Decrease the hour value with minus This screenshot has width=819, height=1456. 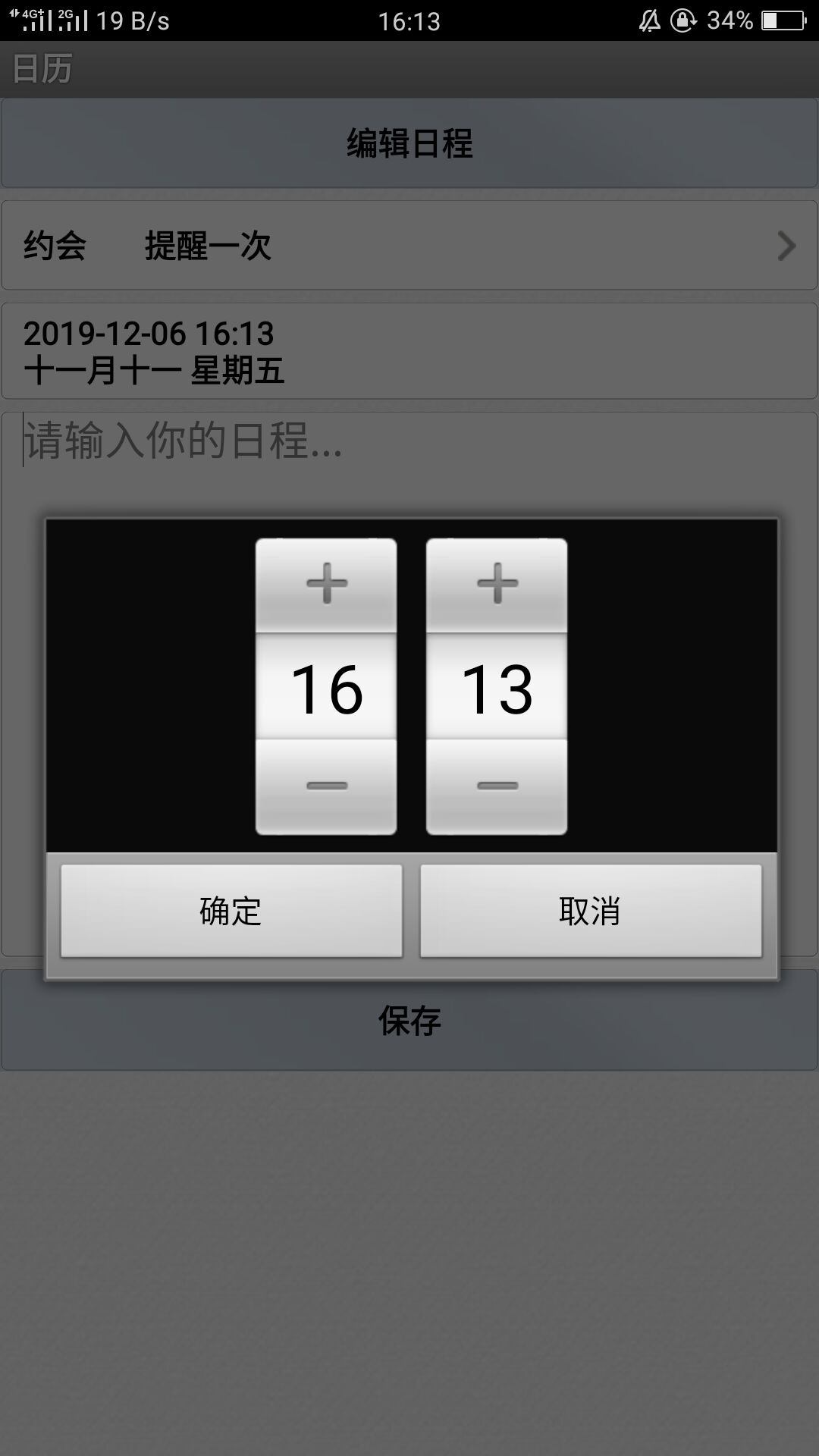point(326,786)
